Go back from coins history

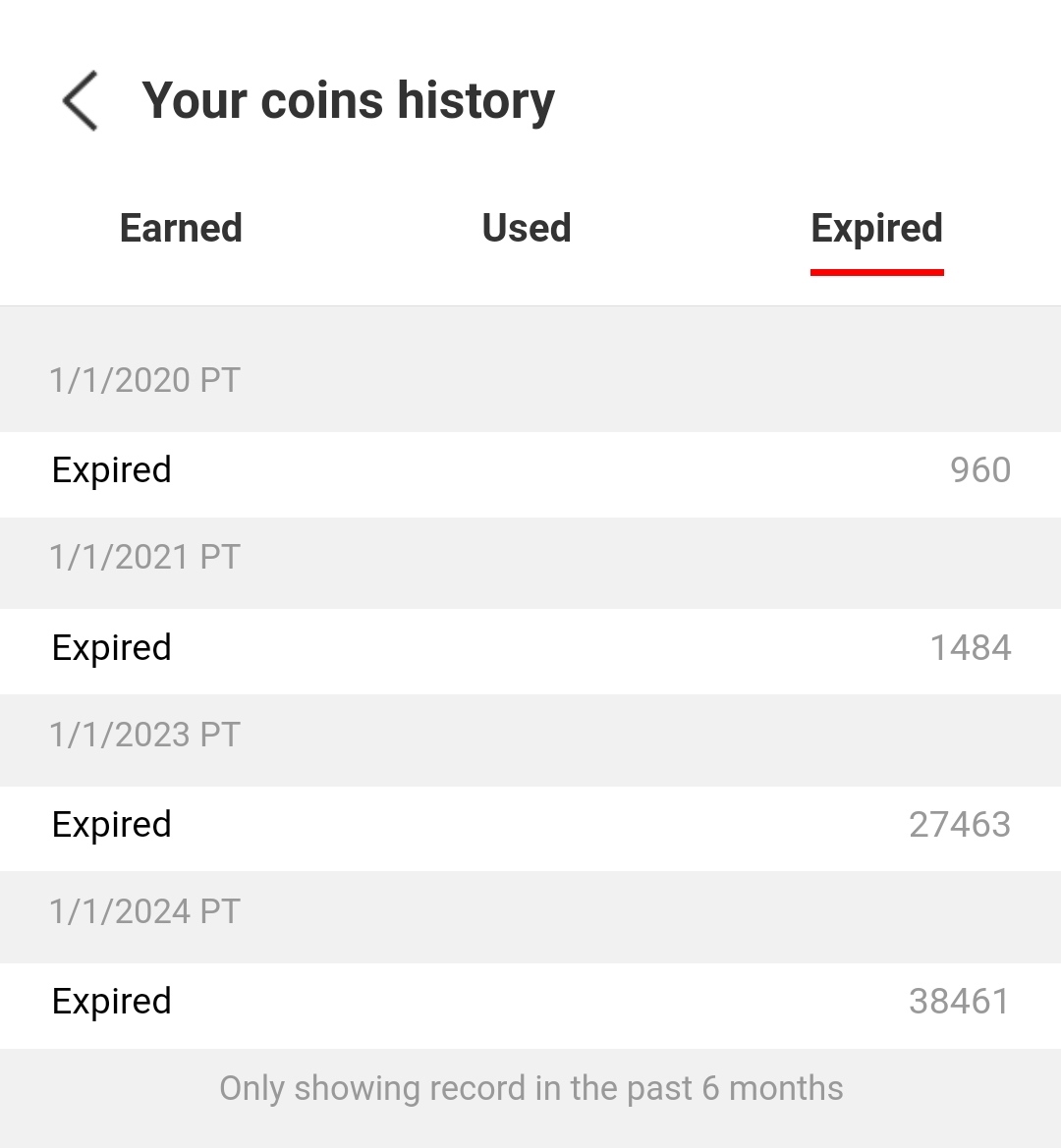tap(81, 100)
